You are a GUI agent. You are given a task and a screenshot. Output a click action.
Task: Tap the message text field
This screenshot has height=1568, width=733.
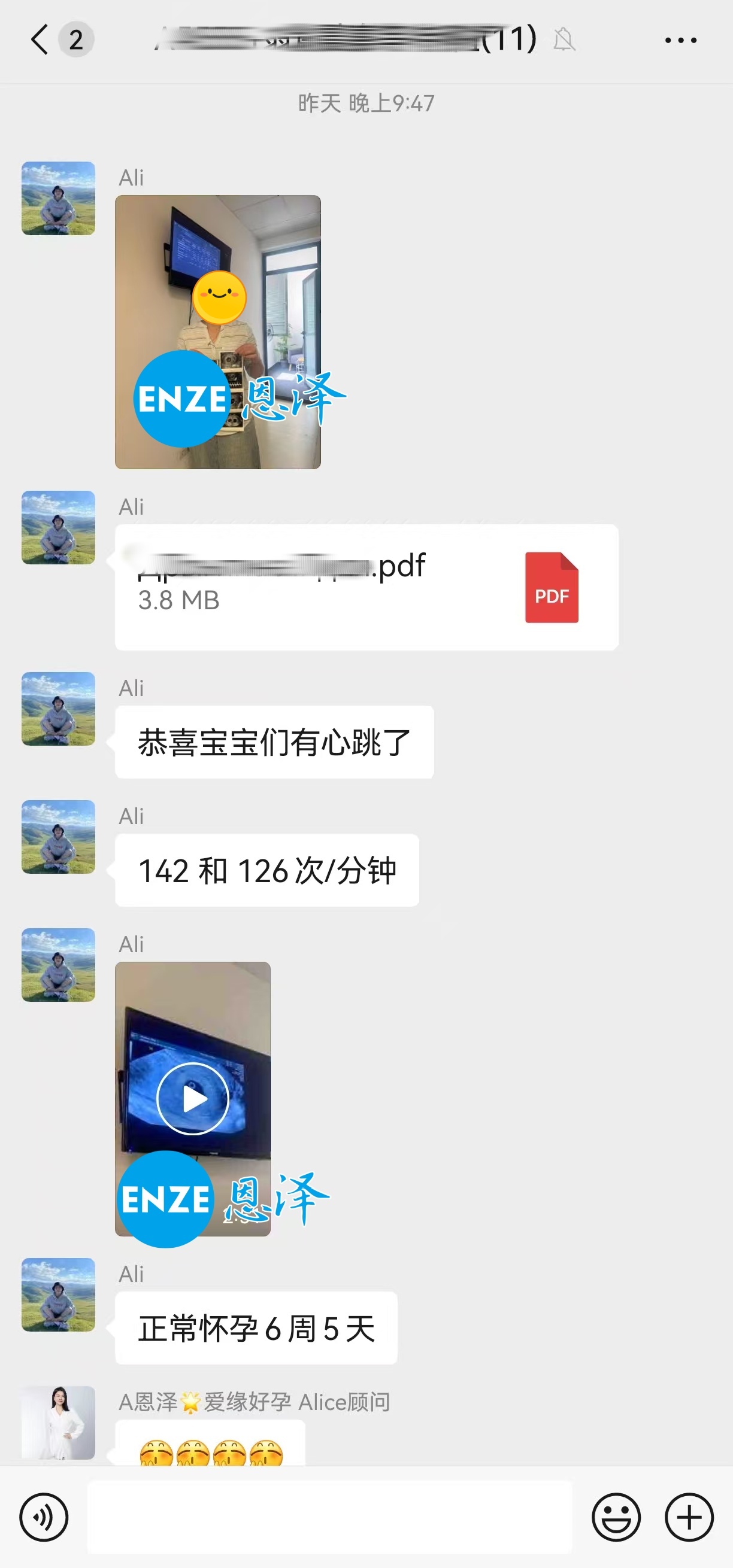click(329, 1517)
